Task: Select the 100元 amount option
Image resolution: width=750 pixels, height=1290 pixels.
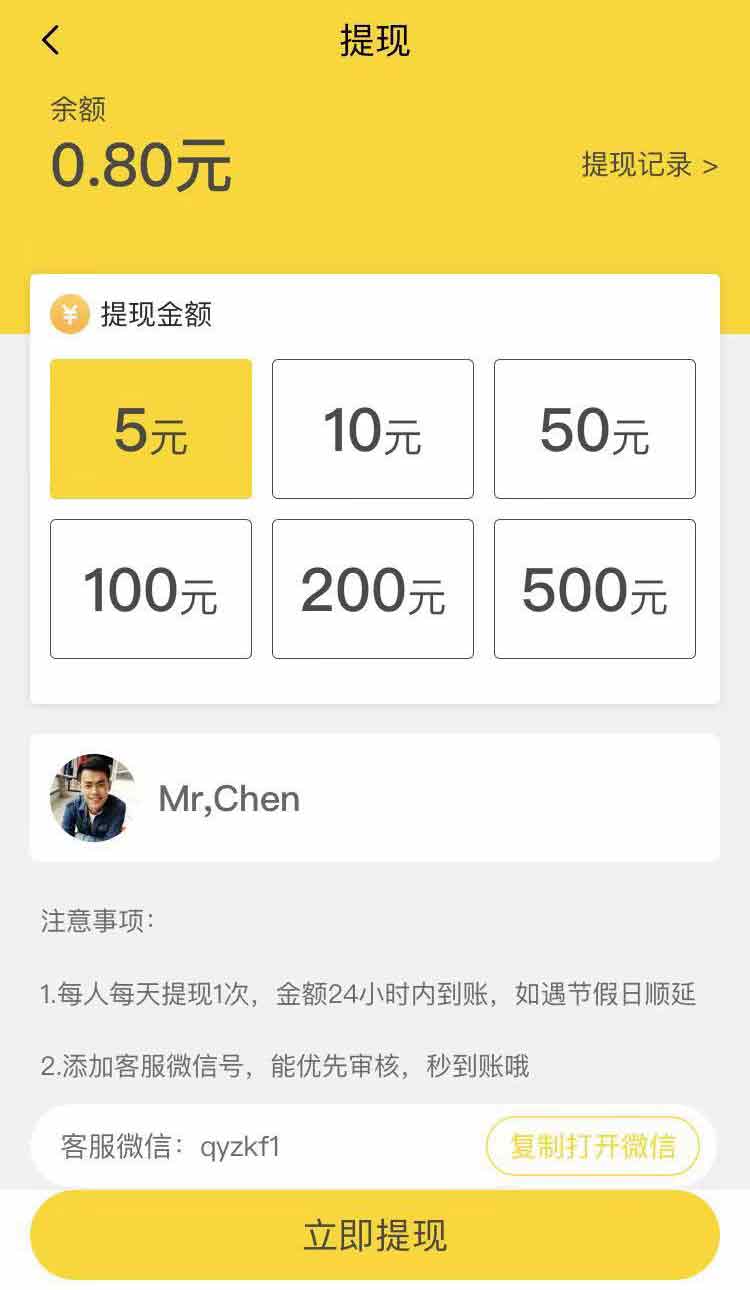Action: [x=151, y=589]
